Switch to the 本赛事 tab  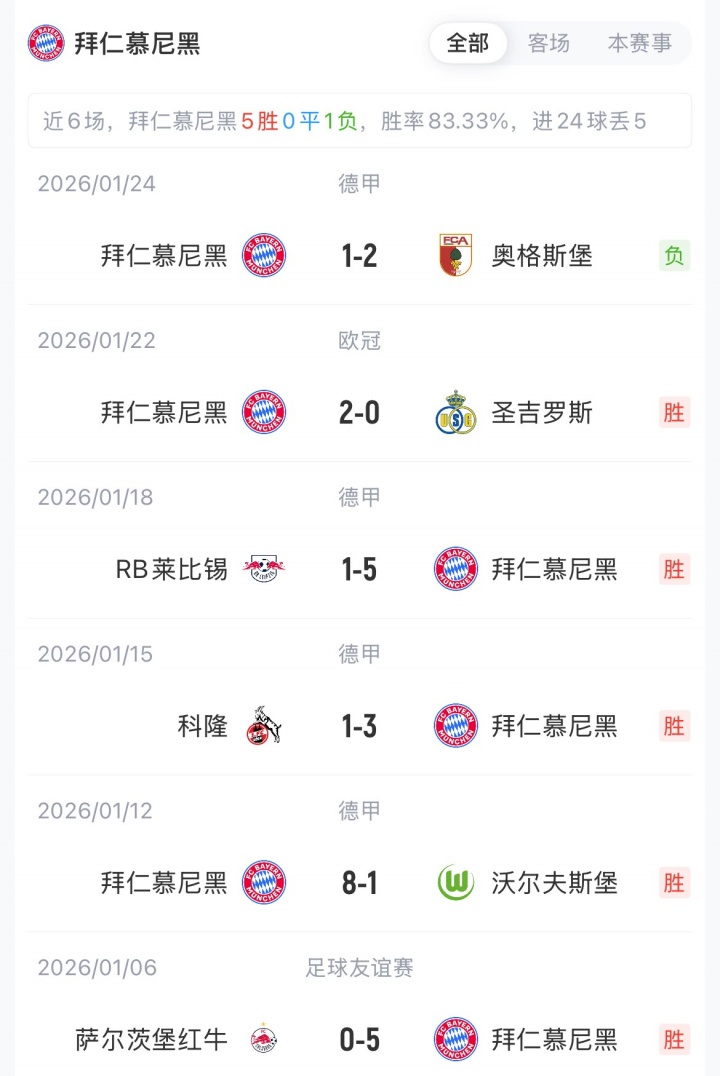(640, 44)
